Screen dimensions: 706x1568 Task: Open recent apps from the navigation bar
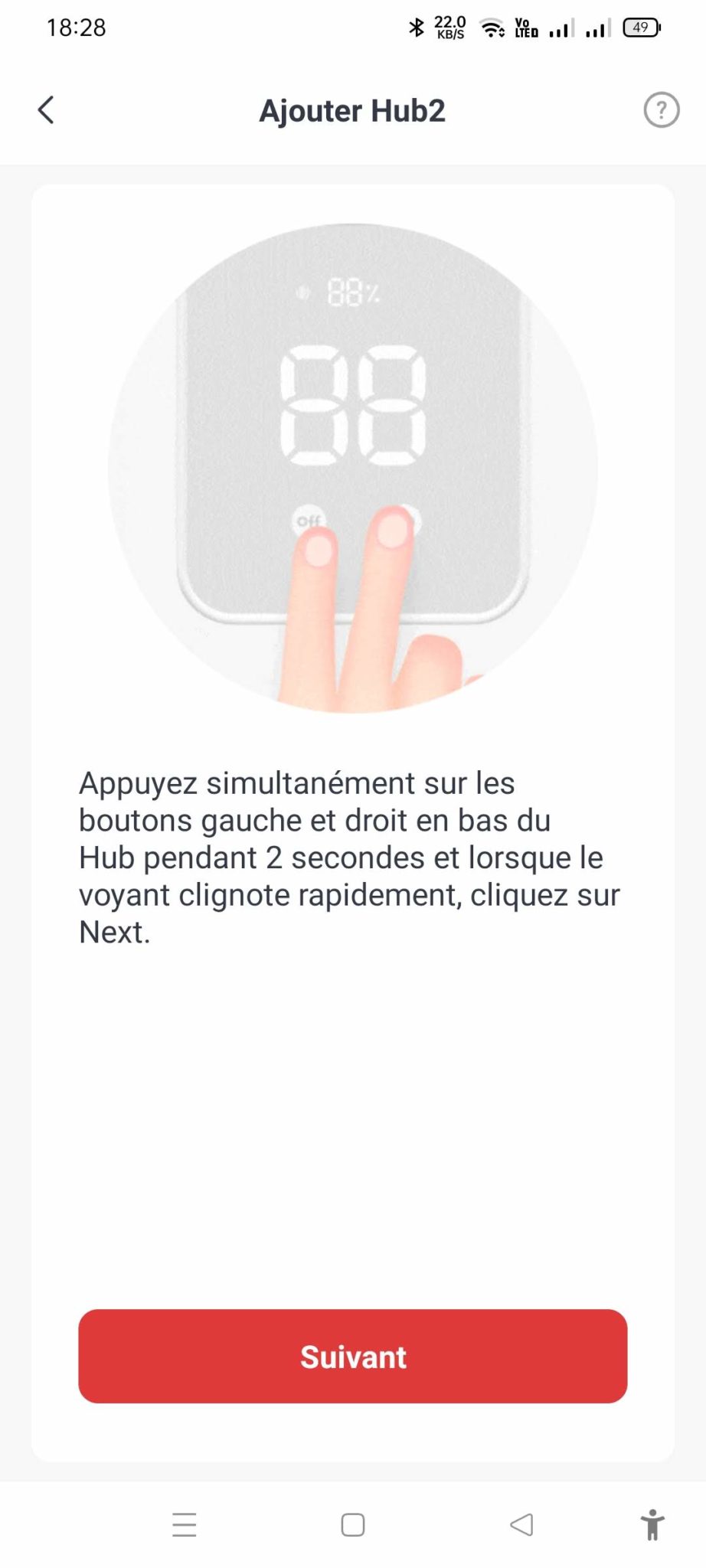click(x=185, y=1524)
